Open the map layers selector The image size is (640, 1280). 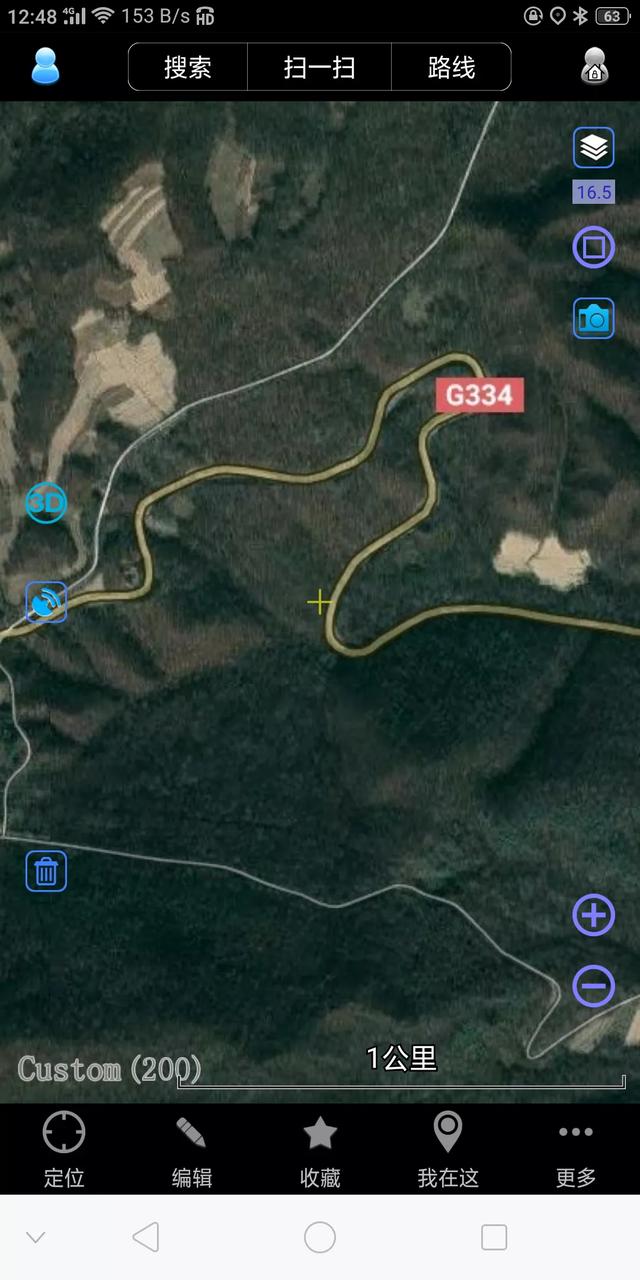593,148
